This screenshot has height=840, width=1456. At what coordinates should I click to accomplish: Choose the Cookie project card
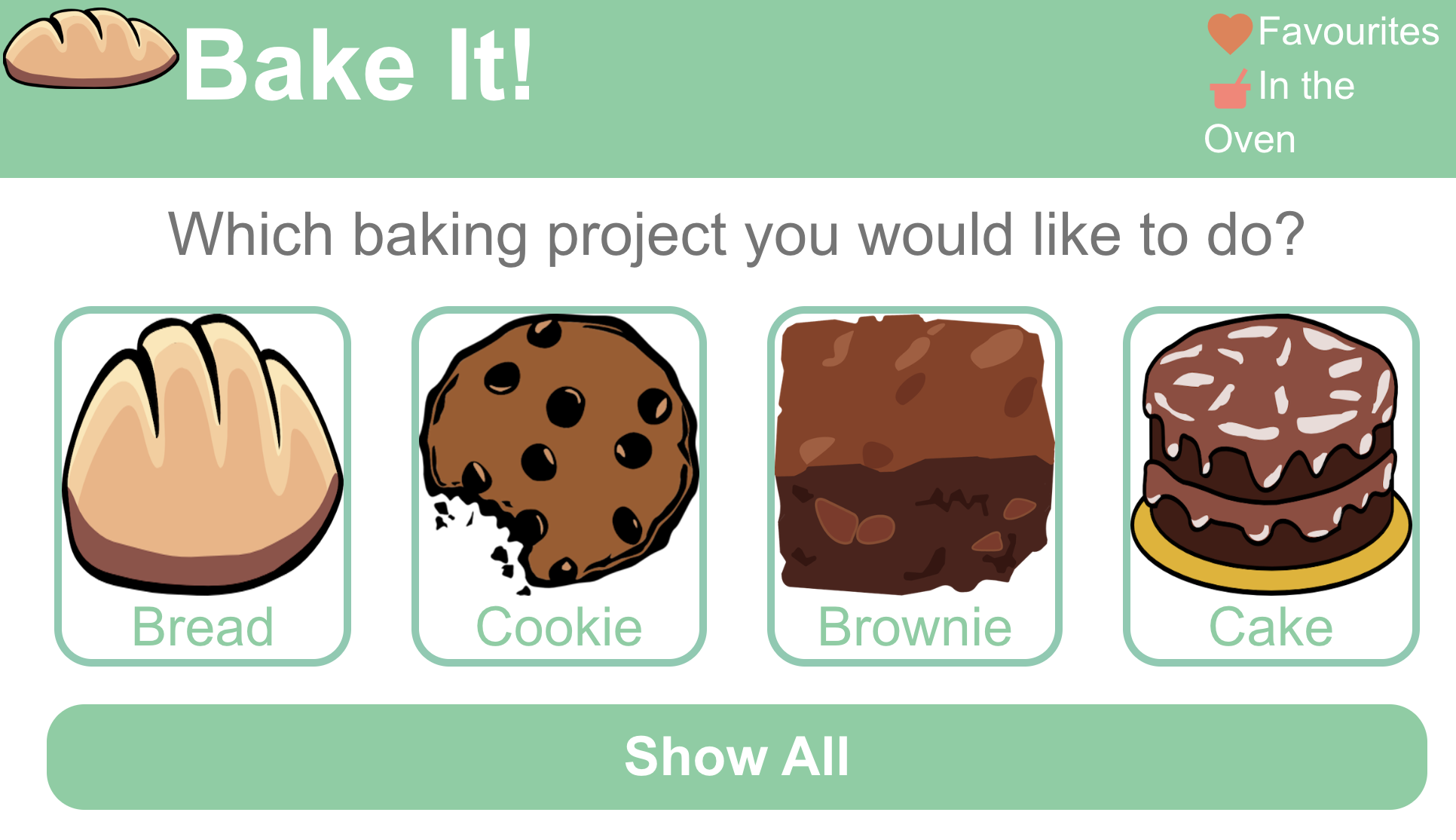[x=558, y=486]
